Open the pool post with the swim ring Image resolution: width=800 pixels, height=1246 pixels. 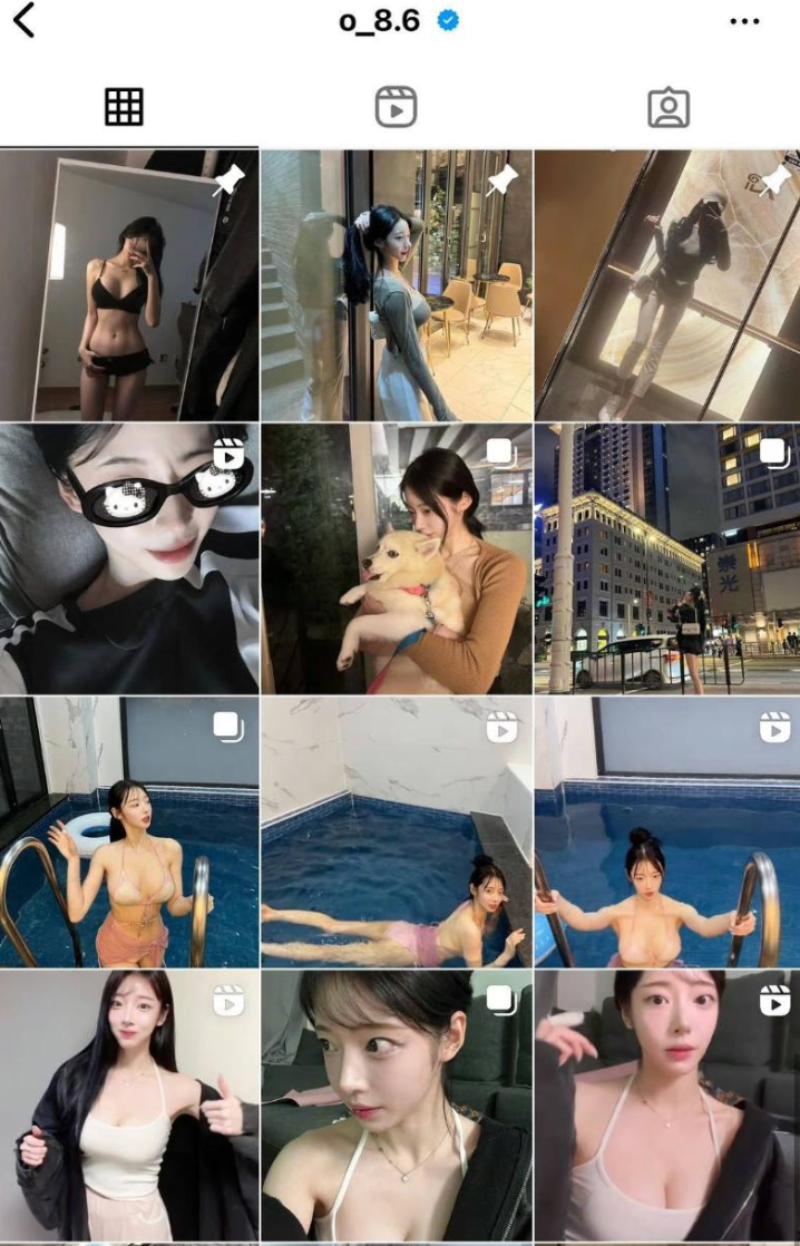click(128, 832)
